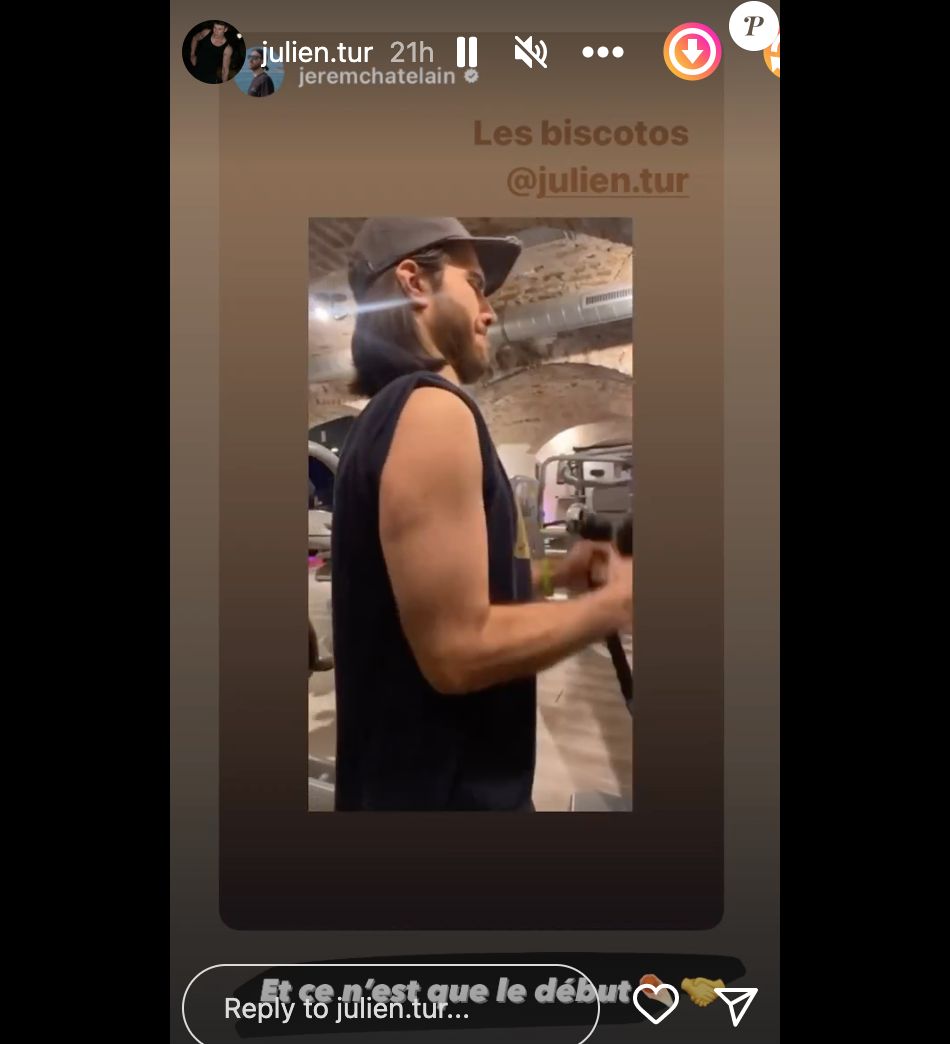Screen dimensions: 950x1044
Task: Click the three-dots options icon
Action: point(602,52)
